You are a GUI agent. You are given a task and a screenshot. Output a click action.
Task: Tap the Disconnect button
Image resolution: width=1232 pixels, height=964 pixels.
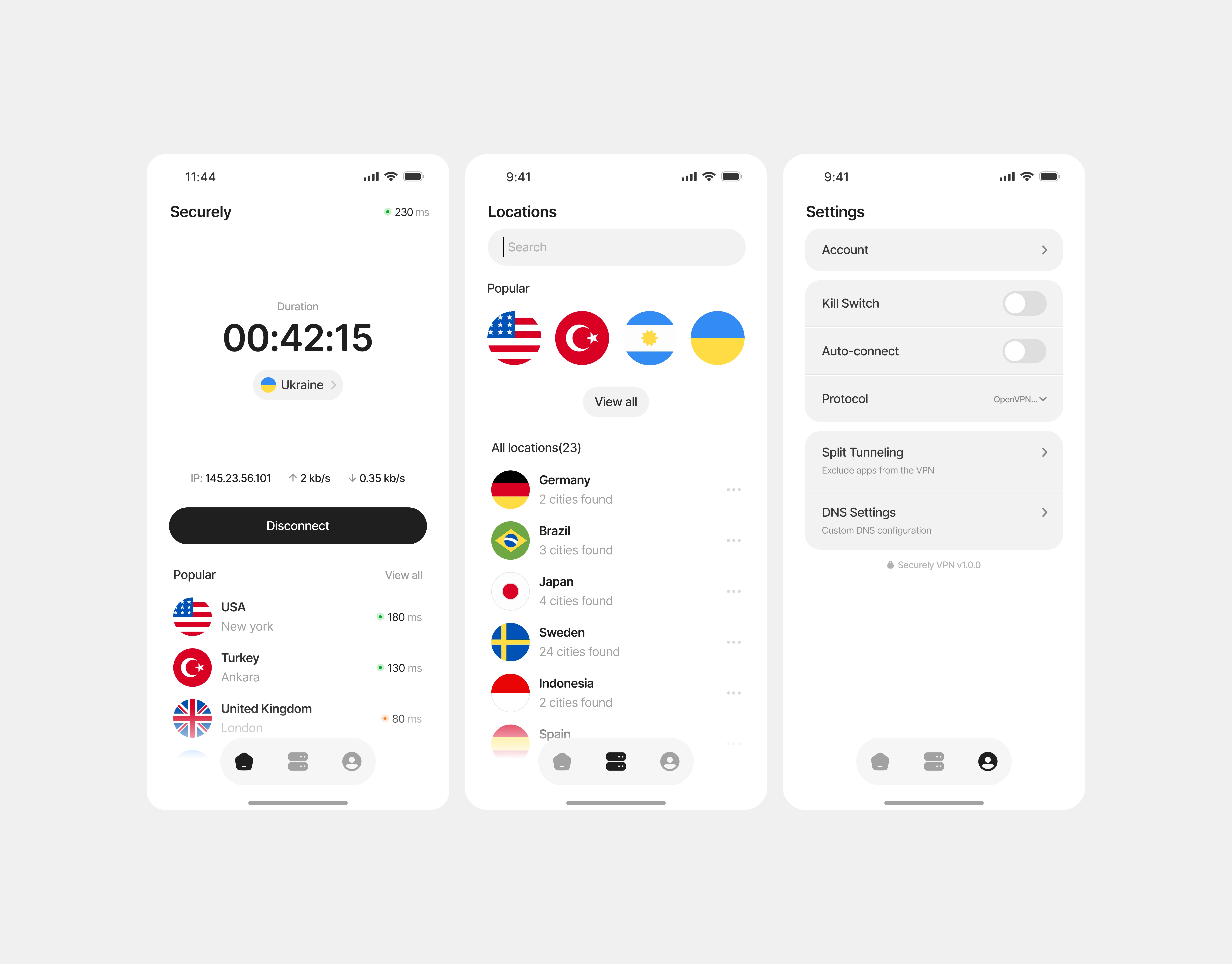pyautogui.click(x=297, y=526)
